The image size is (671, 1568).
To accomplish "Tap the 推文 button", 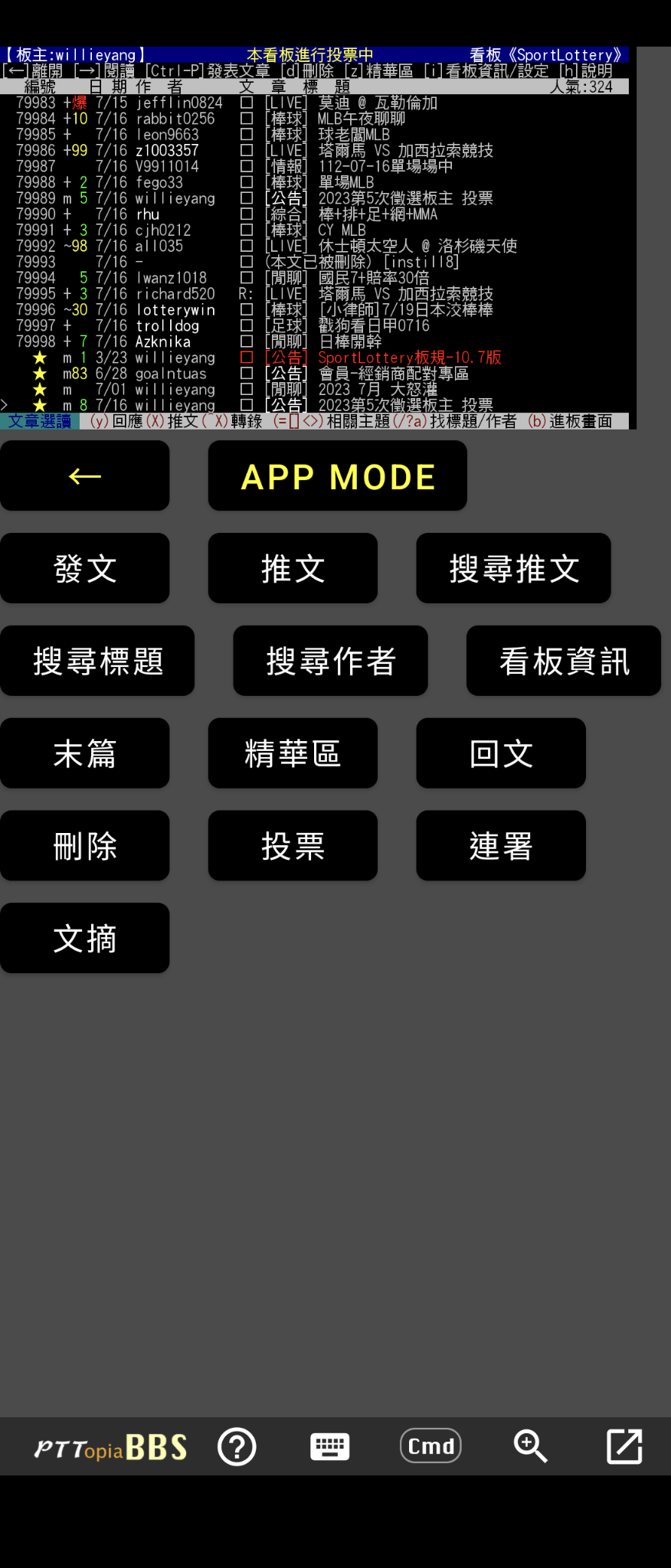I will (x=293, y=568).
